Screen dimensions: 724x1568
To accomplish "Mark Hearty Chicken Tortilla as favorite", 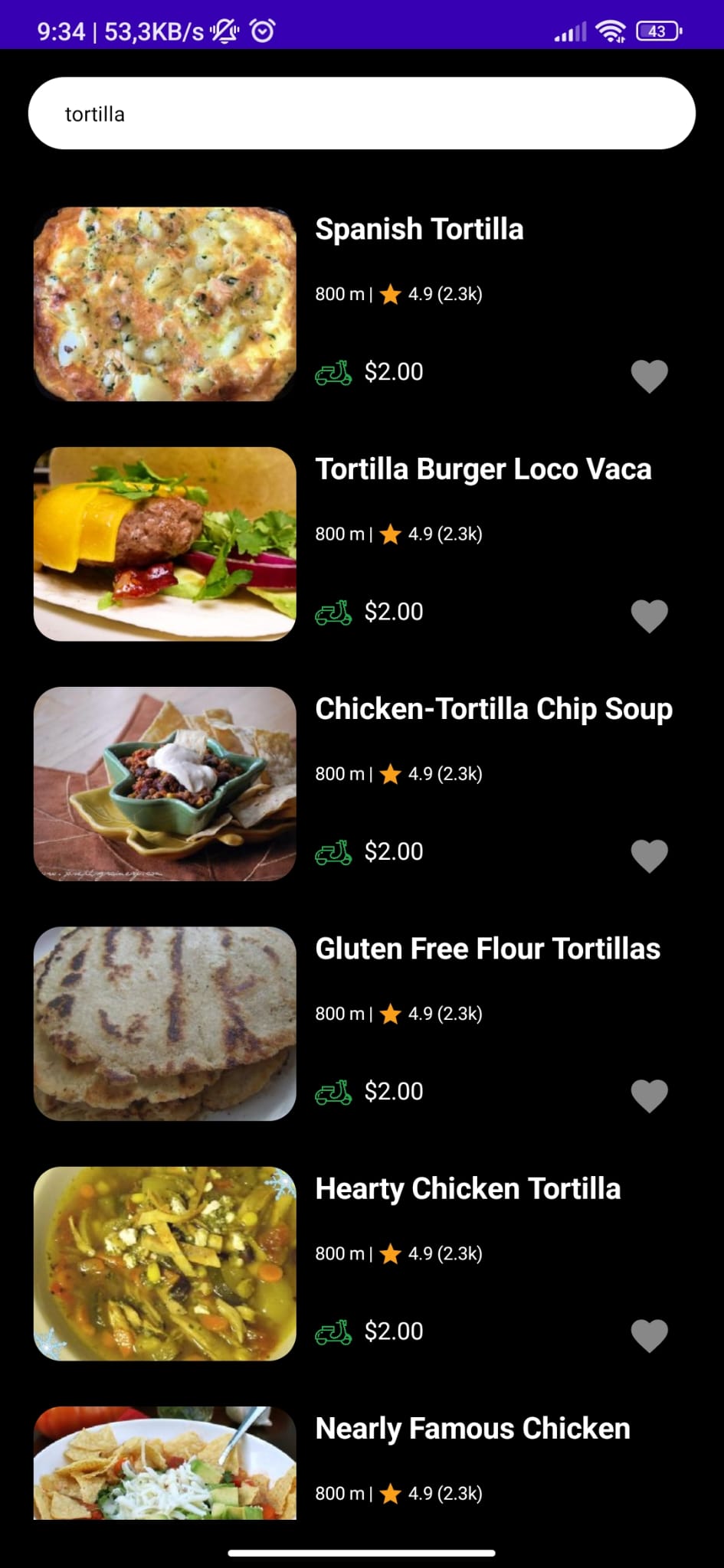I will click(649, 1335).
